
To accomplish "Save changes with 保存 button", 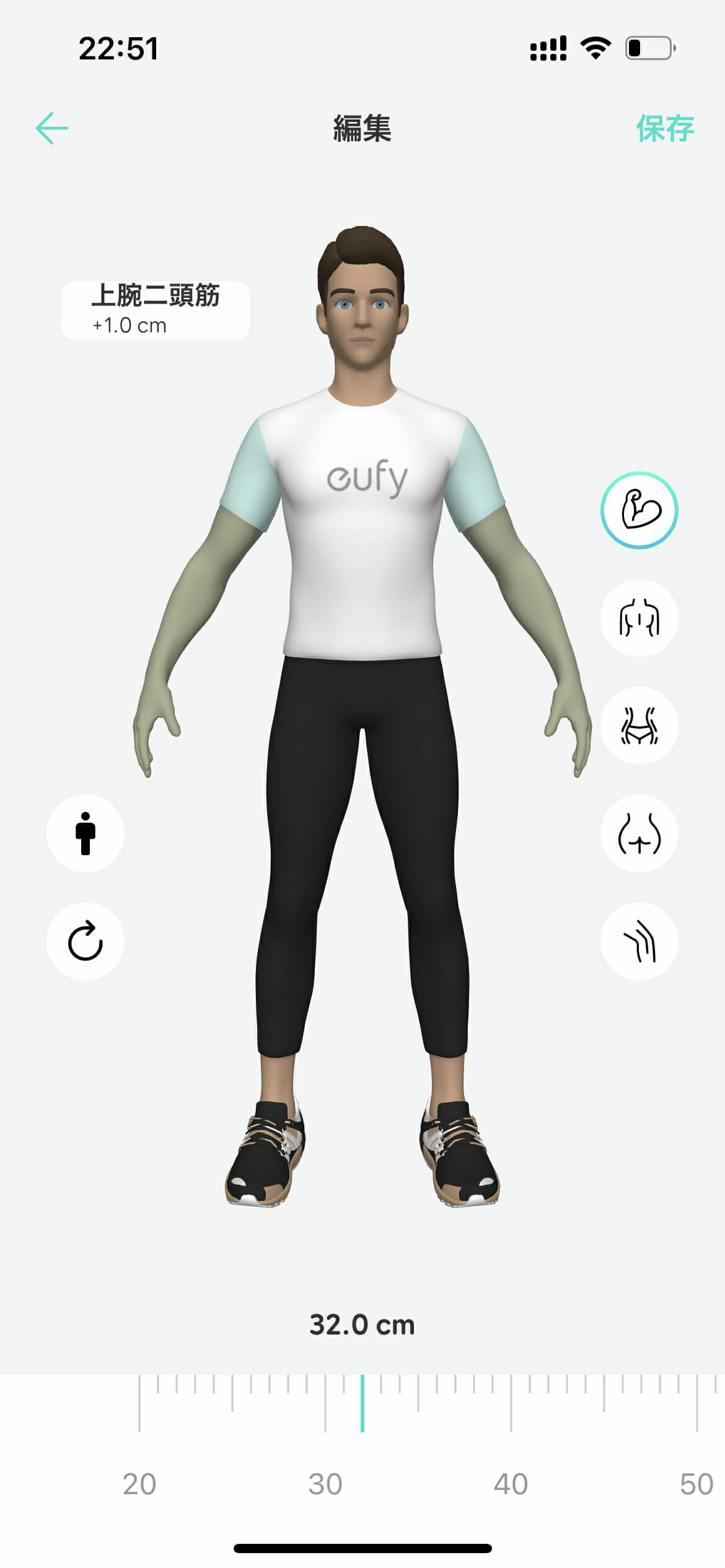I will pyautogui.click(x=665, y=129).
